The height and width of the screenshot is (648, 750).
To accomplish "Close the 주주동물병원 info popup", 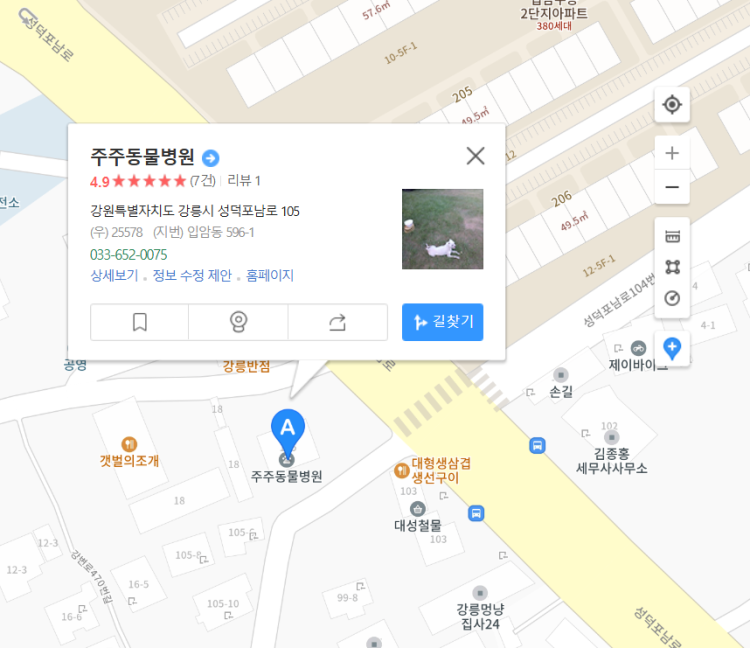I will (x=475, y=155).
